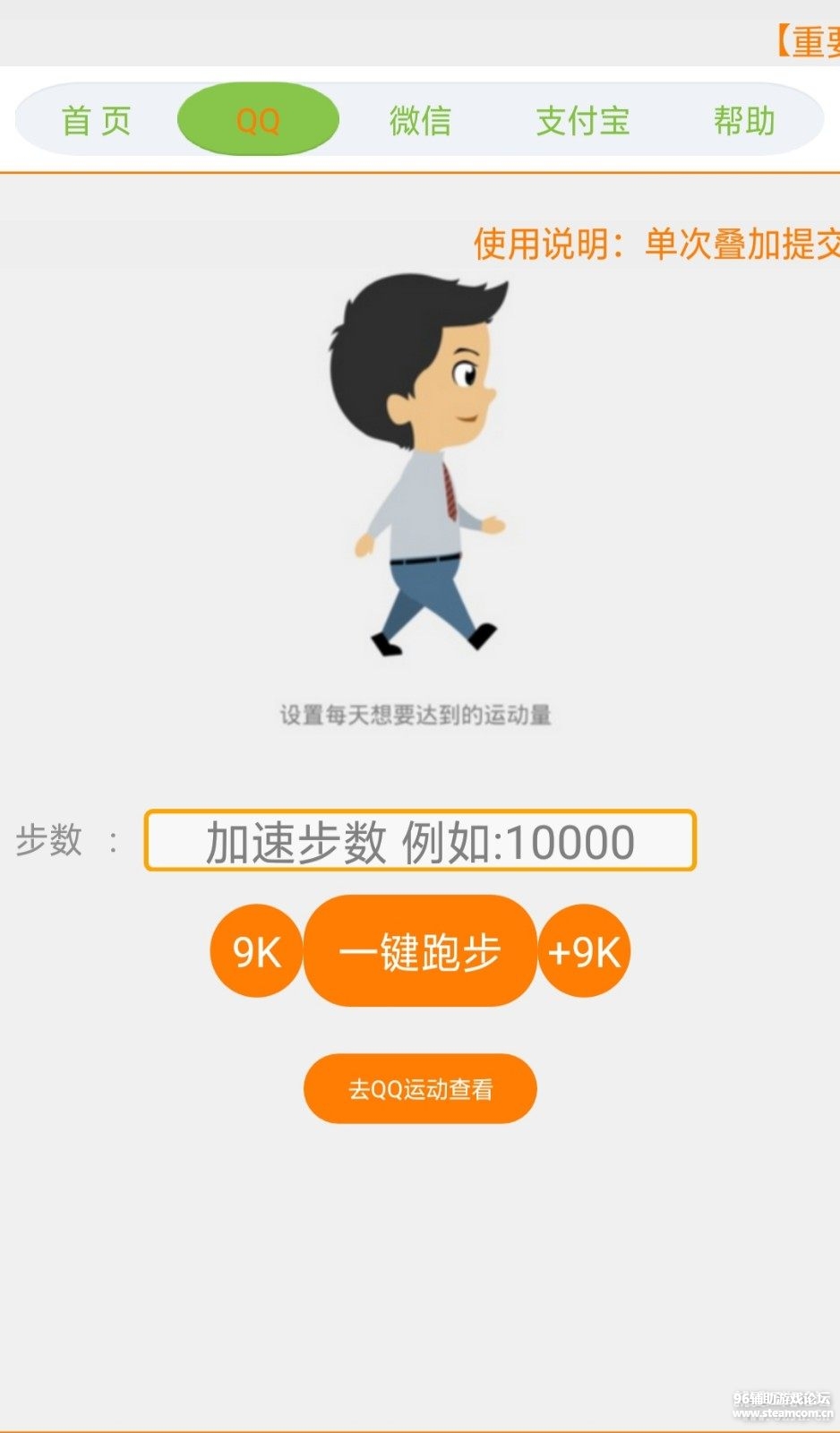Select the QQ tab
The width and height of the screenshot is (840, 1433).
258,120
